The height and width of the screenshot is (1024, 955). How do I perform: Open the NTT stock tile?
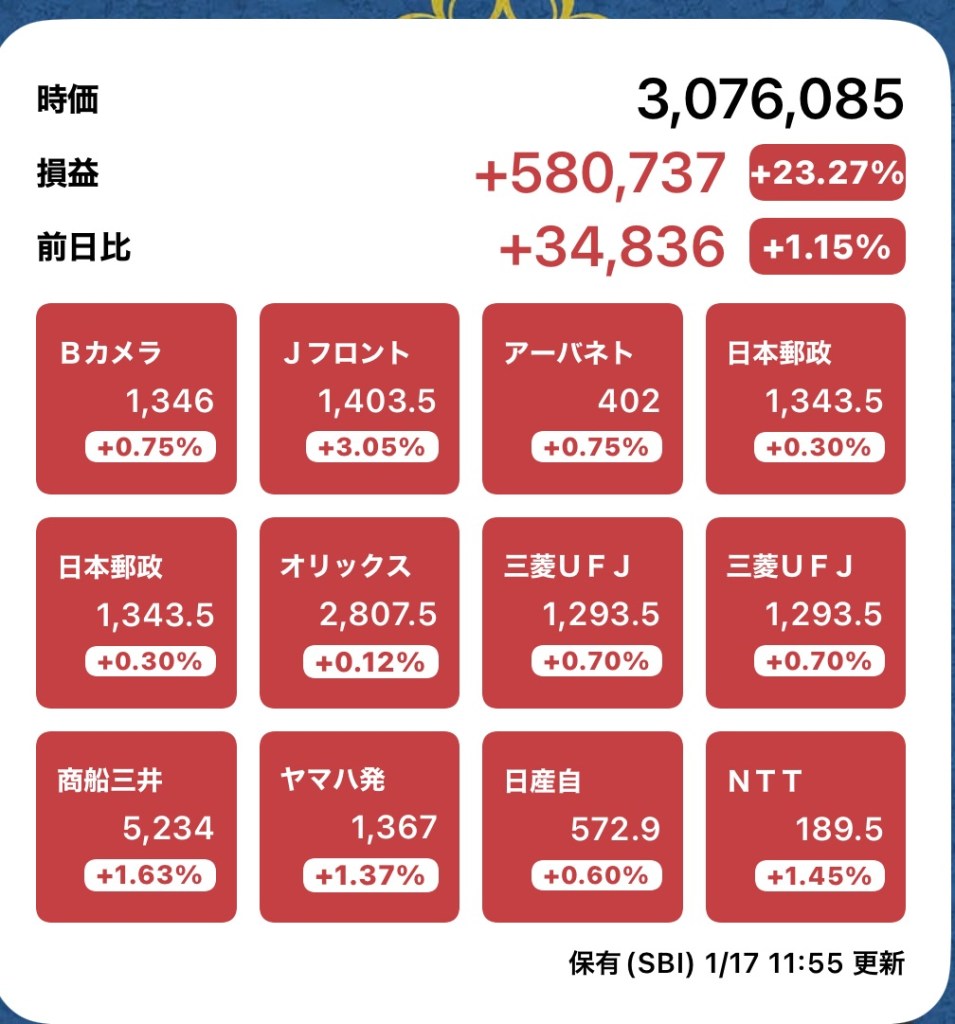coord(805,827)
